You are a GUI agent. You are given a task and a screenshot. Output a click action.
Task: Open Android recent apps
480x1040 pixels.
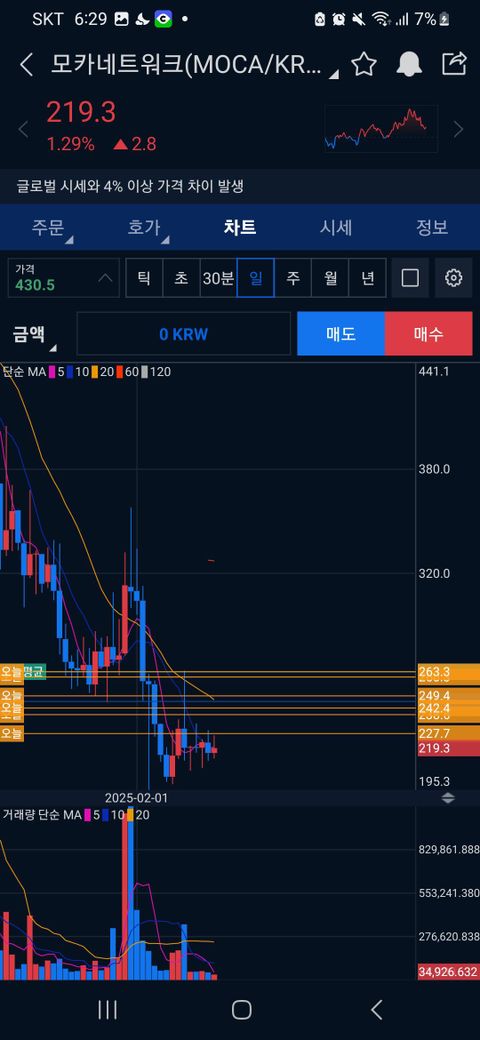pyautogui.click(x=107, y=1010)
